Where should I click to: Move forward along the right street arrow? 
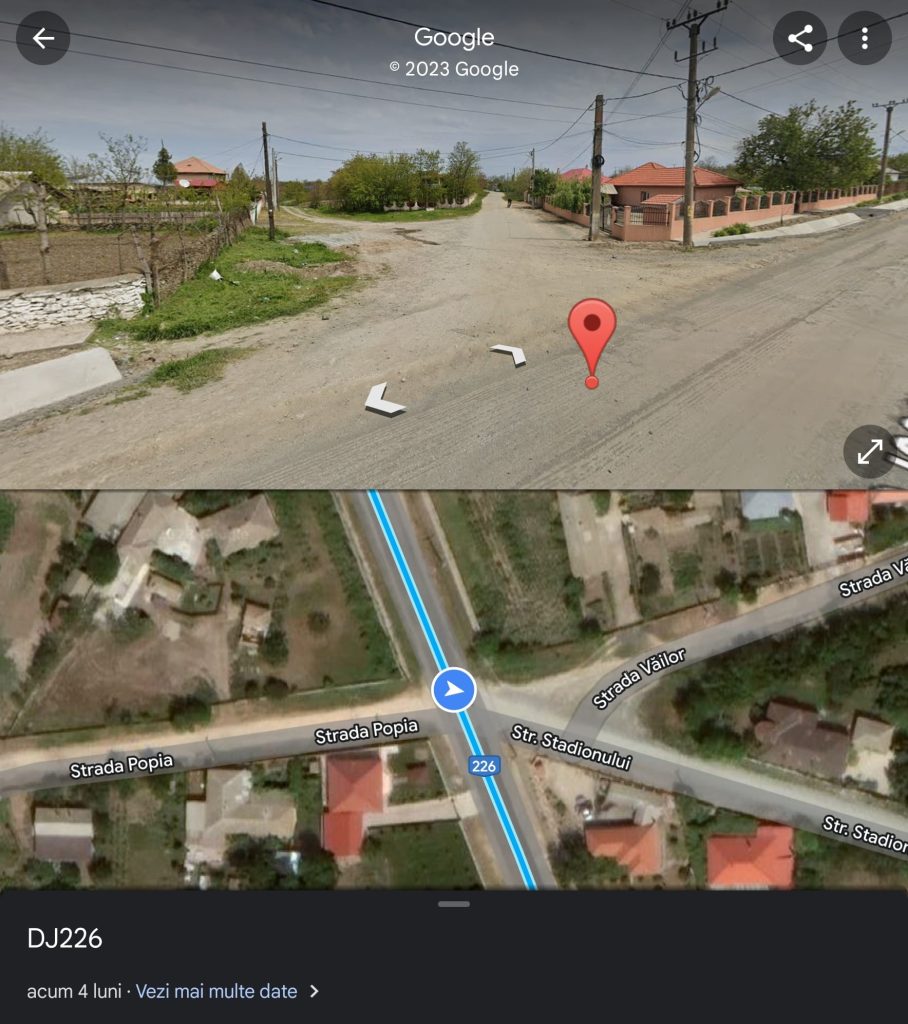[x=509, y=353]
